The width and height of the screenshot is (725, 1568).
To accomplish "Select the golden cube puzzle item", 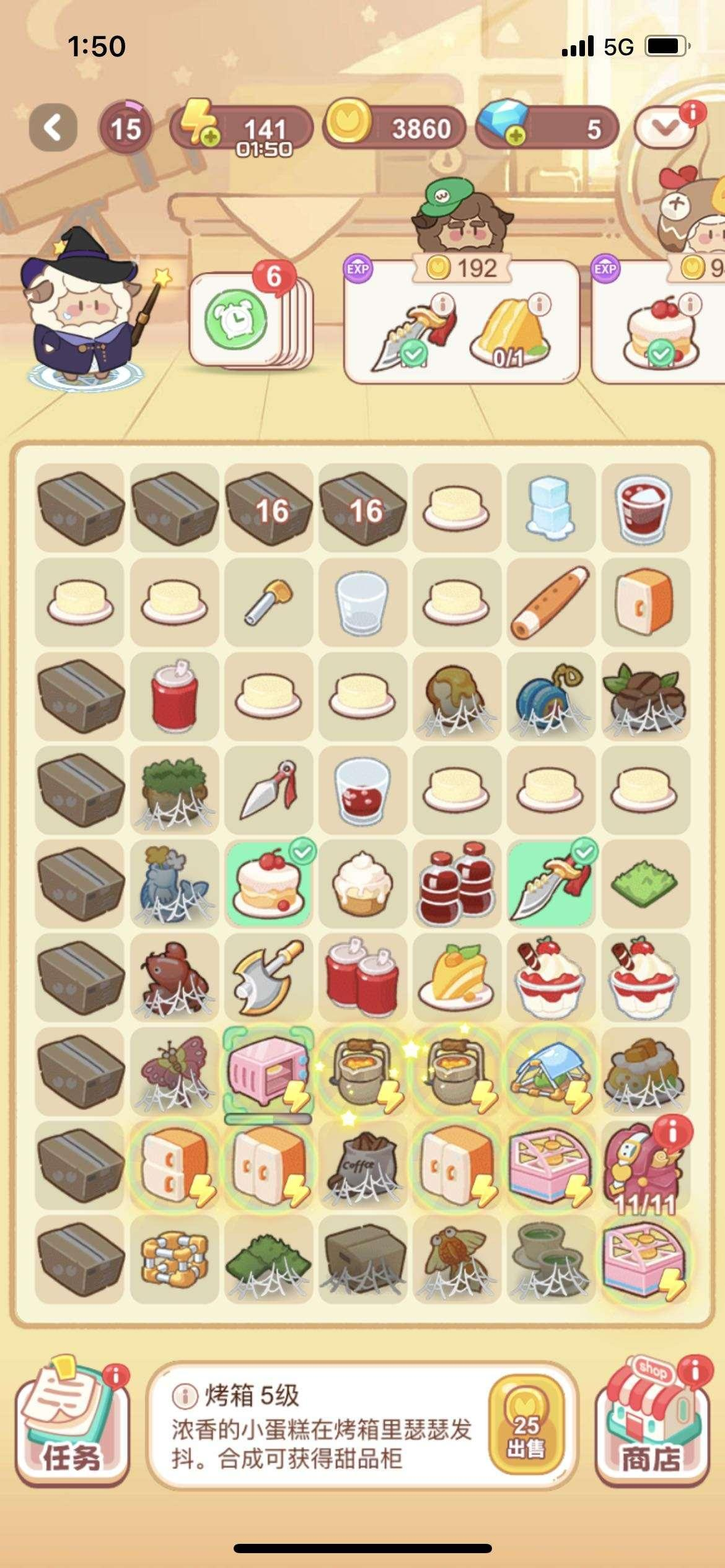I will click(174, 1259).
